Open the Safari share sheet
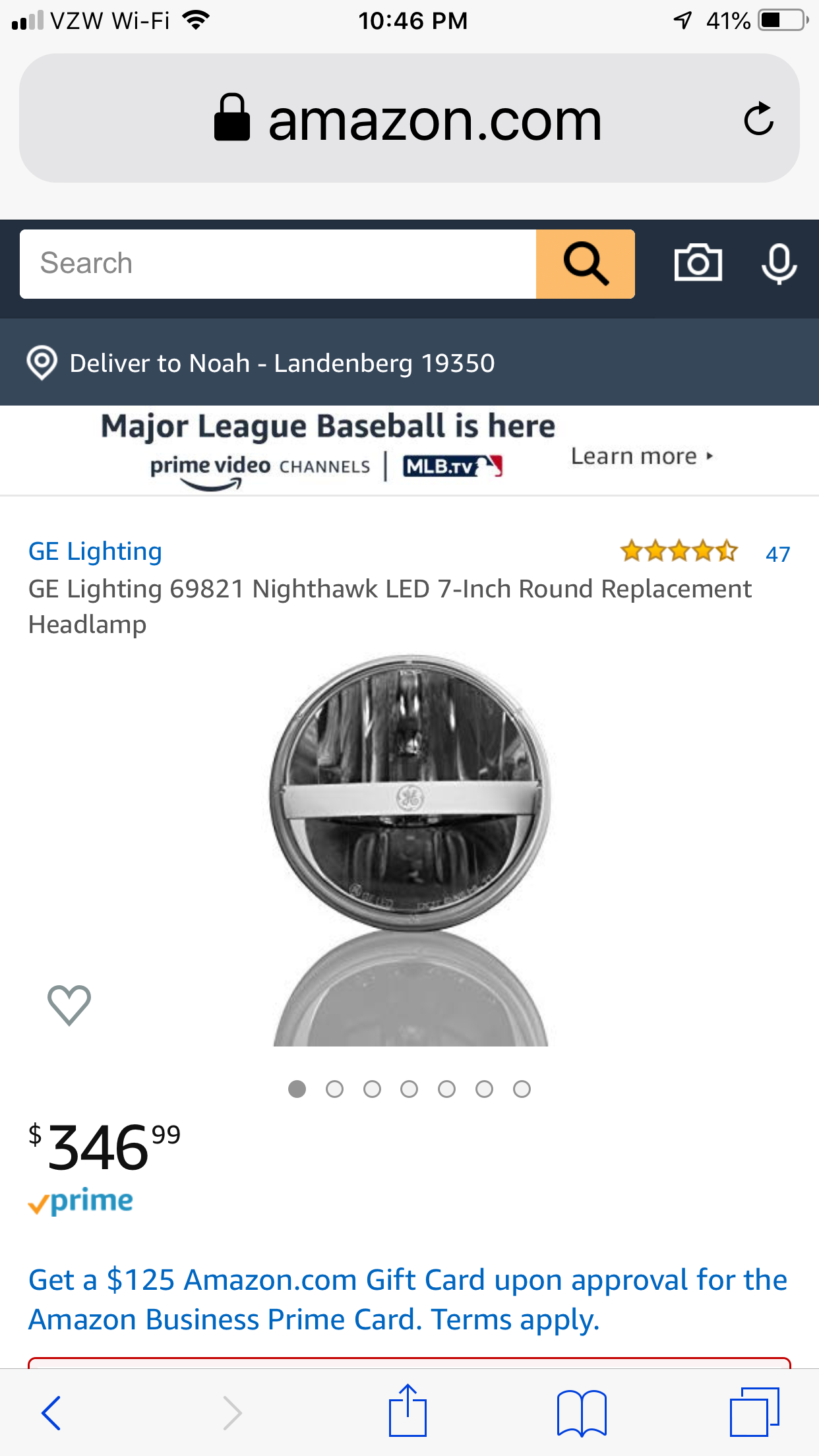This screenshot has height=1456, width=819. (408, 1411)
